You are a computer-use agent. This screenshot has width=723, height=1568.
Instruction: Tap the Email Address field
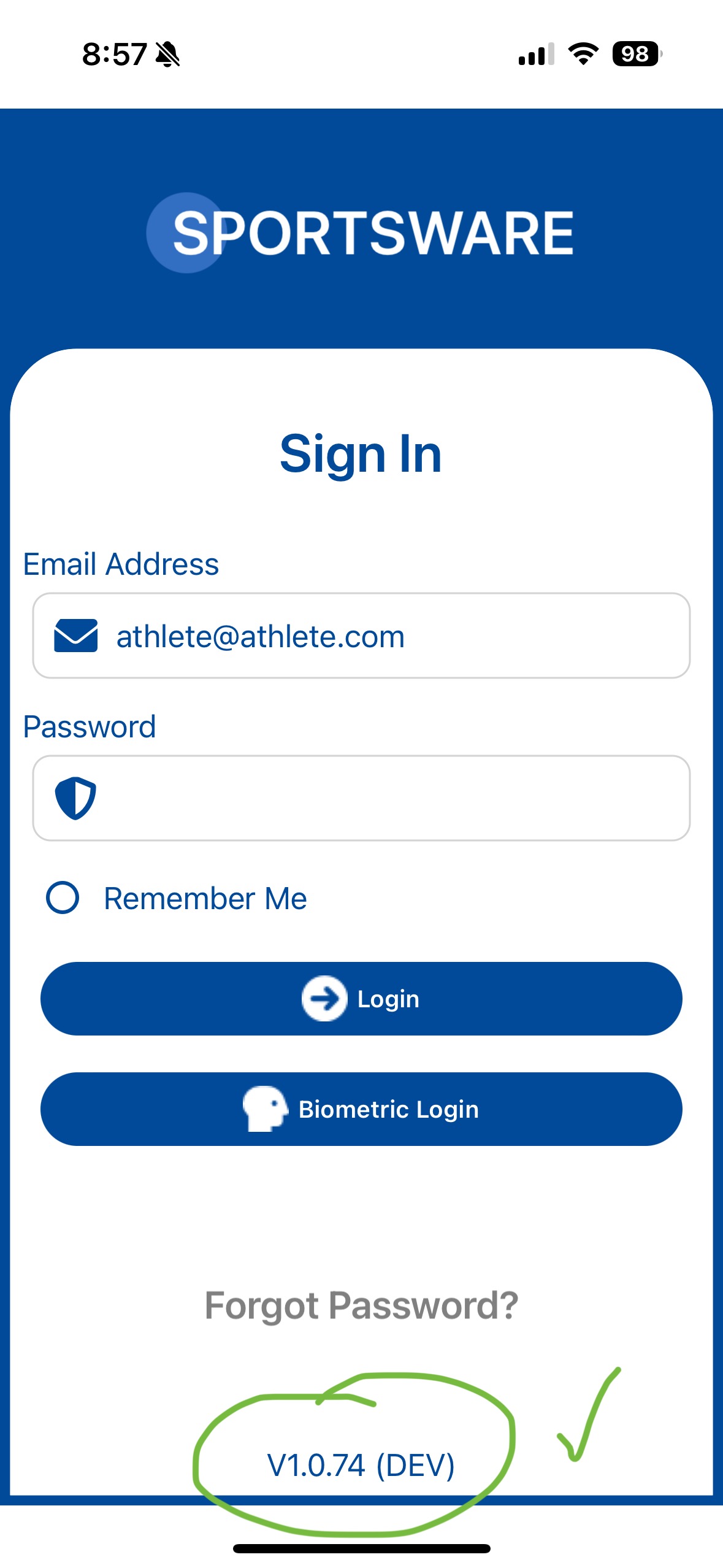(361, 636)
